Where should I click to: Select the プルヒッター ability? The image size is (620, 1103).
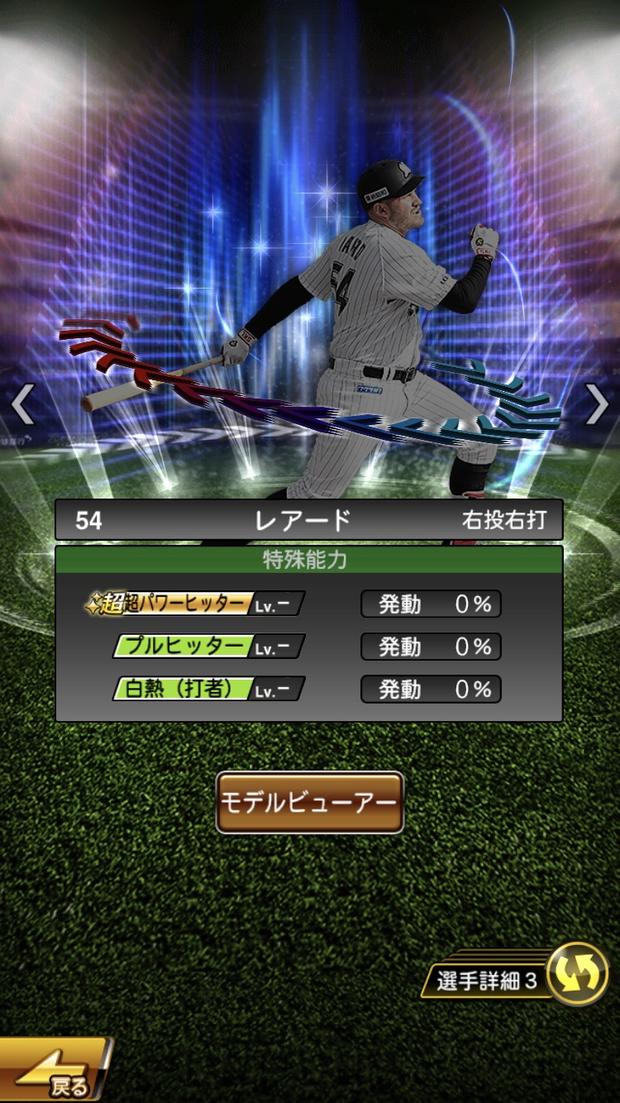click(x=207, y=647)
